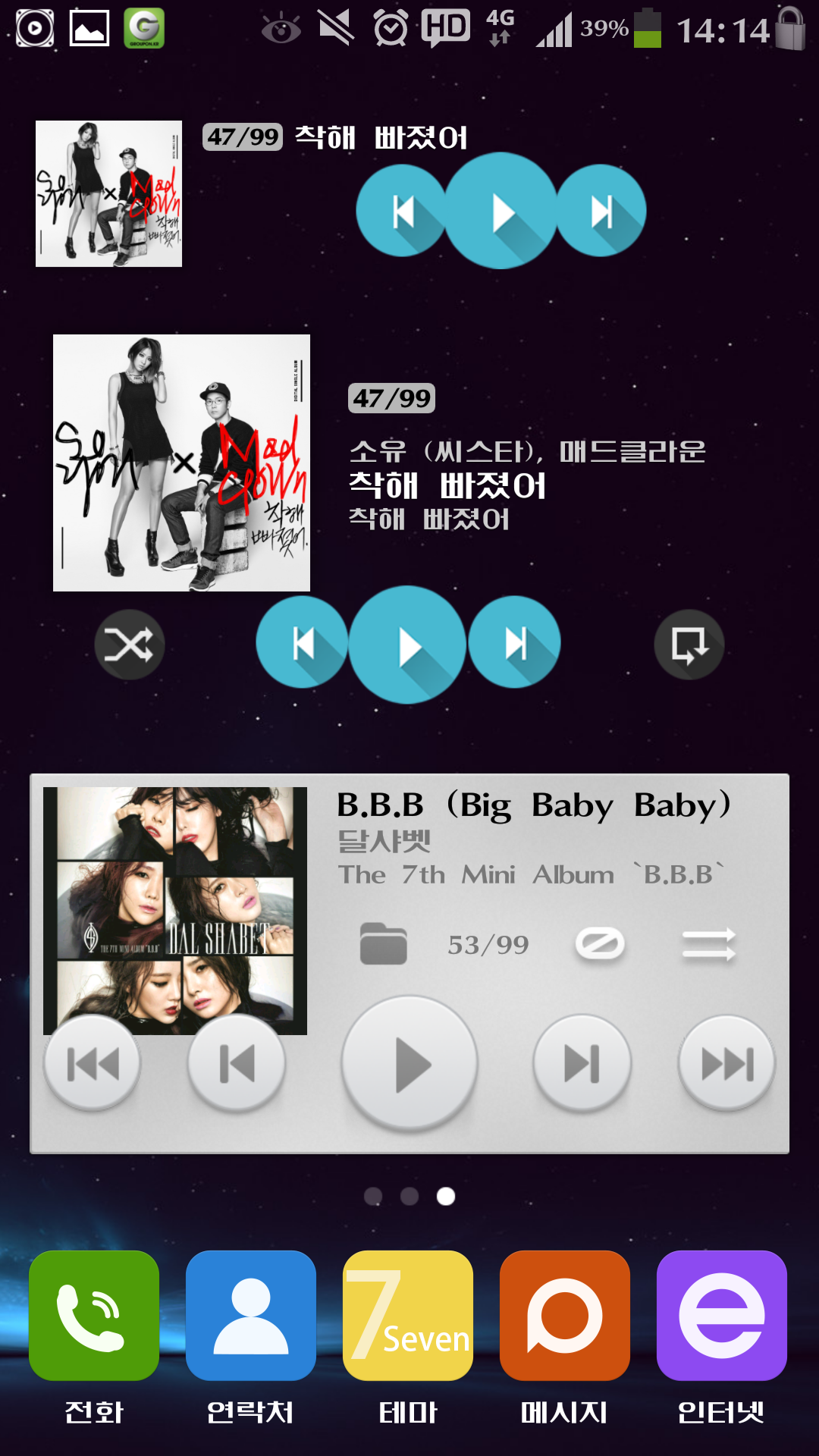The image size is (819, 1456).
Task: Launch the 연락처 contacts app
Action: click(x=251, y=1316)
